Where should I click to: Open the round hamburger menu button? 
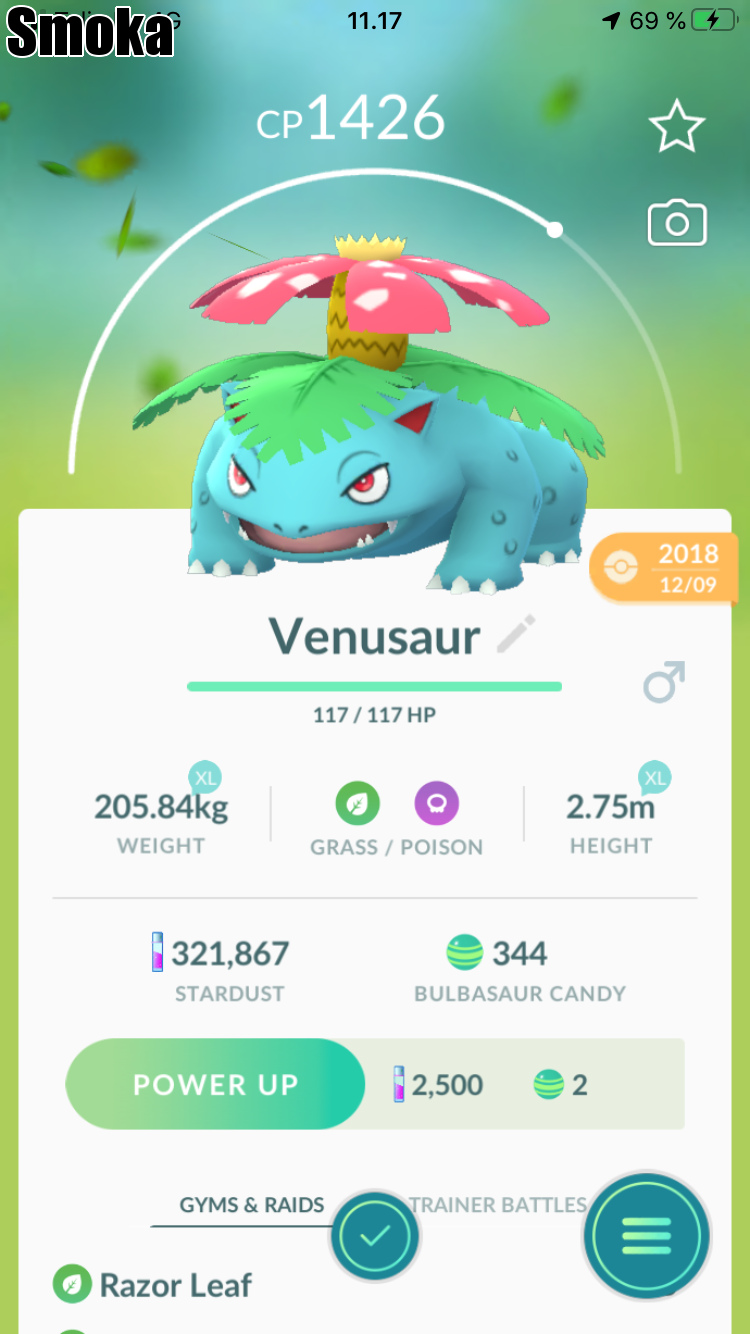(646, 1237)
